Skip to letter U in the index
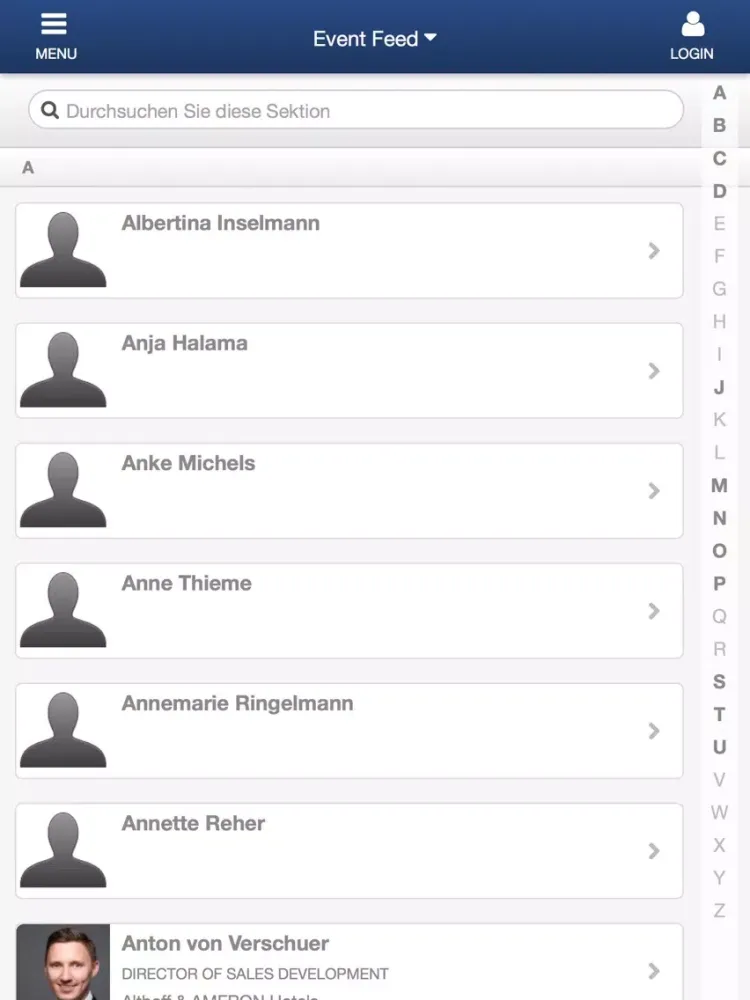750x1000 pixels. pos(719,747)
